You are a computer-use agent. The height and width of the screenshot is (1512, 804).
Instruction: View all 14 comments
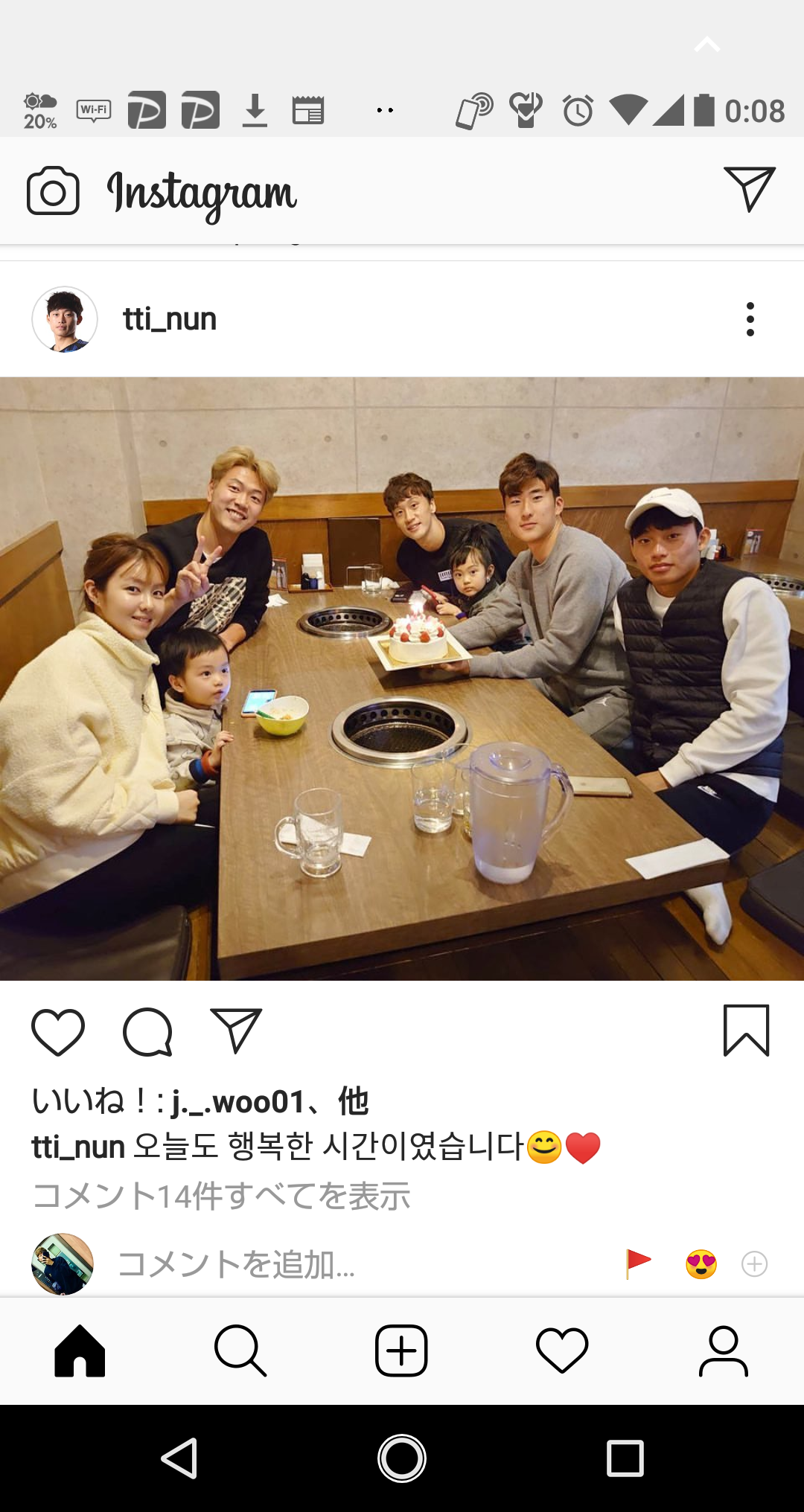[221, 1196]
